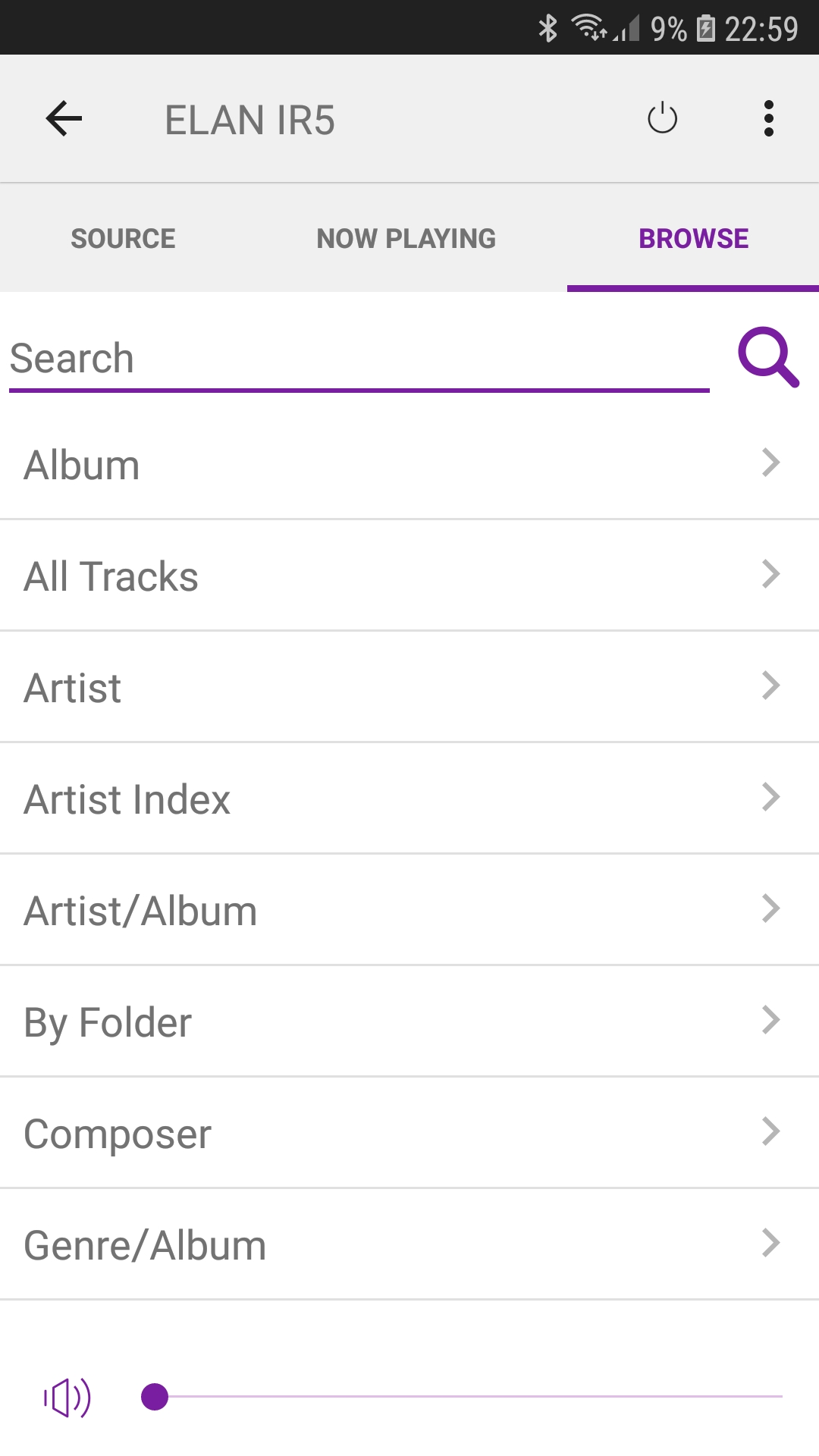Focus the Search text field

point(359,359)
